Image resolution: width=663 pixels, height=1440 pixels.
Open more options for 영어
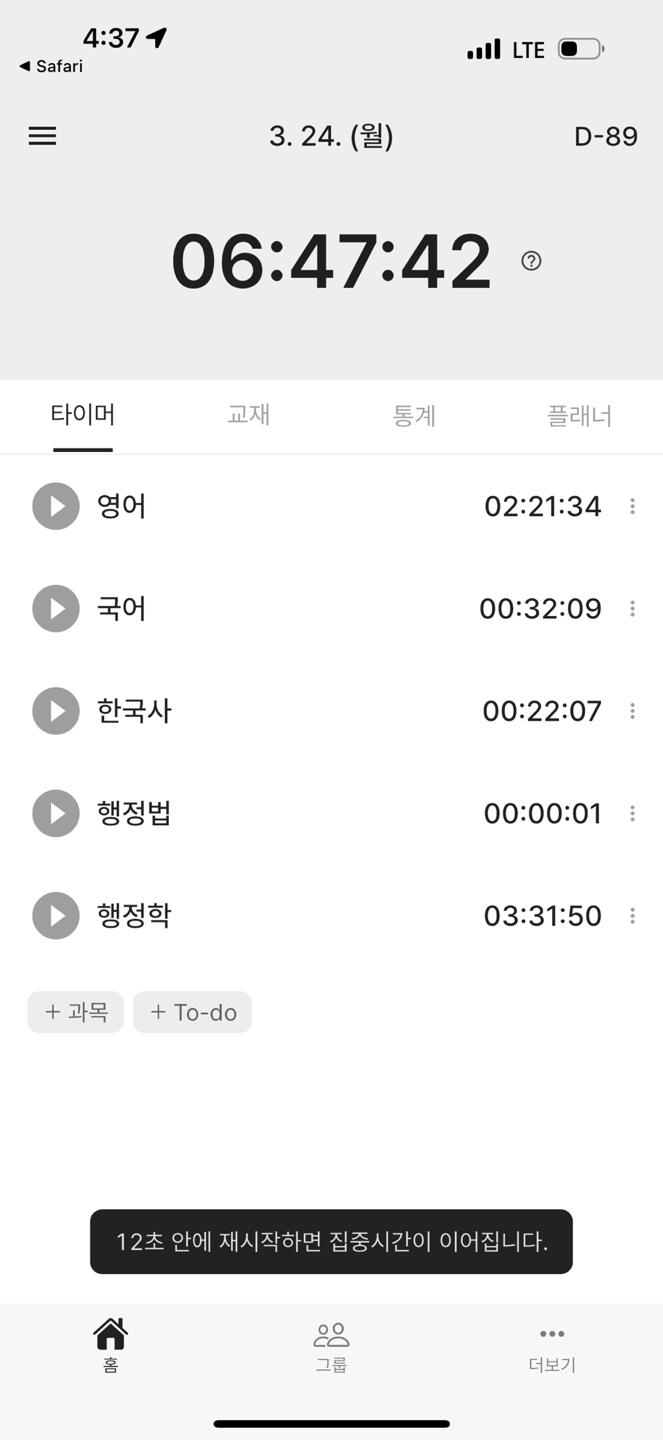(632, 507)
